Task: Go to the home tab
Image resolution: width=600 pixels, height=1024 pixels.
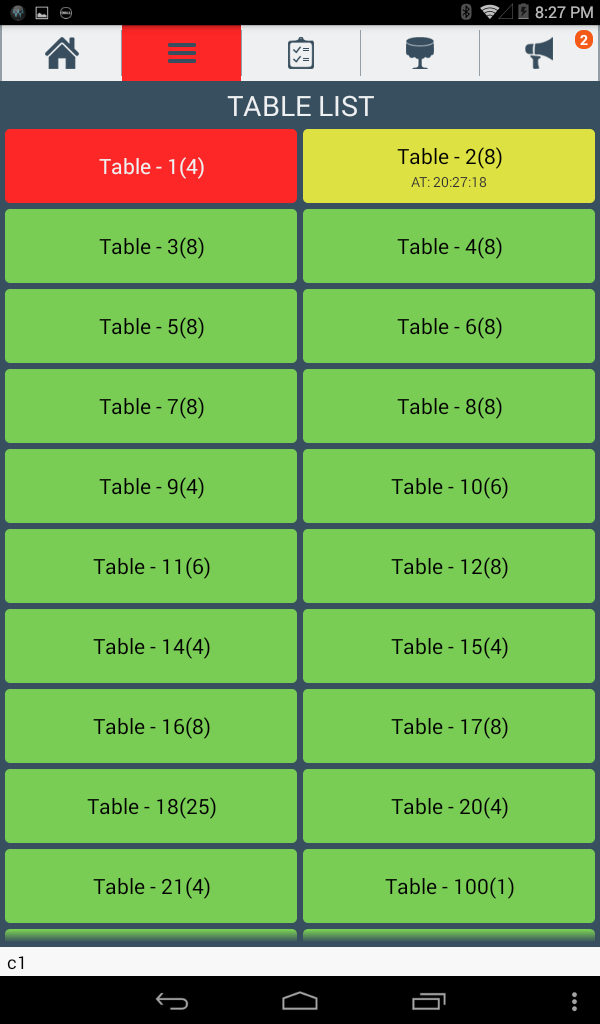Action: [x=61, y=53]
